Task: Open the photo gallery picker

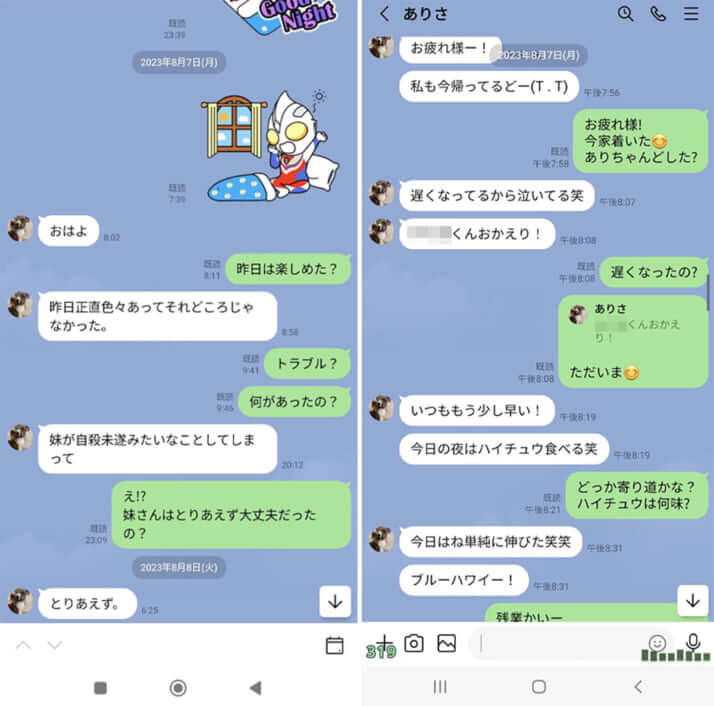Action: (446, 643)
